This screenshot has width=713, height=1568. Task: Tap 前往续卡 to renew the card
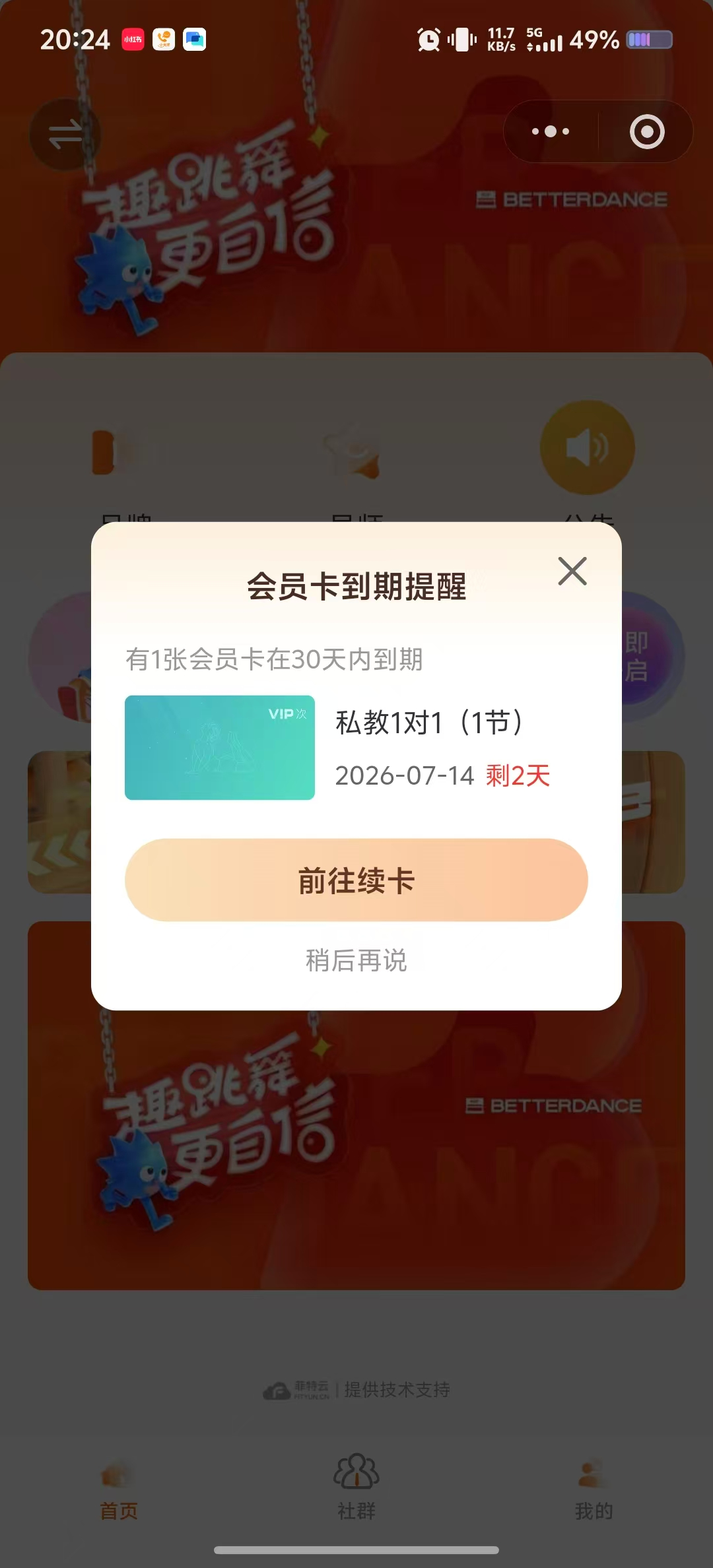(356, 880)
